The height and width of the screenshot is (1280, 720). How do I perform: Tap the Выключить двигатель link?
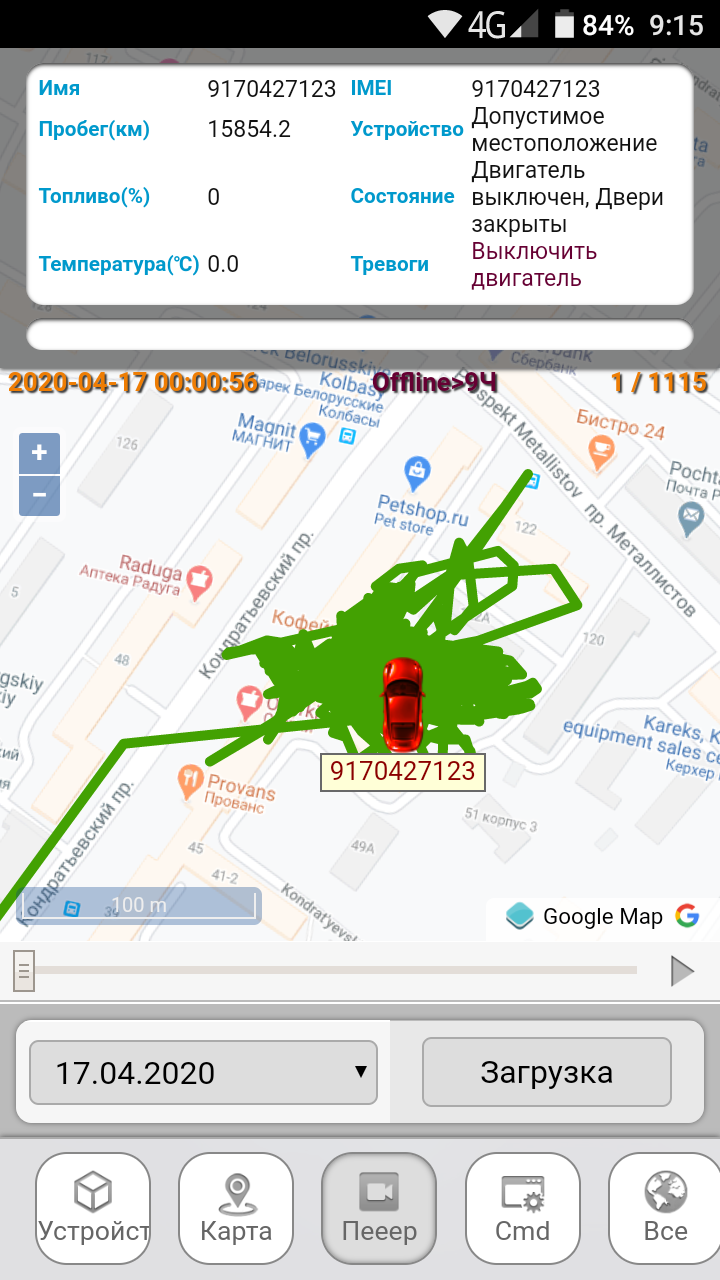point(534,264)
